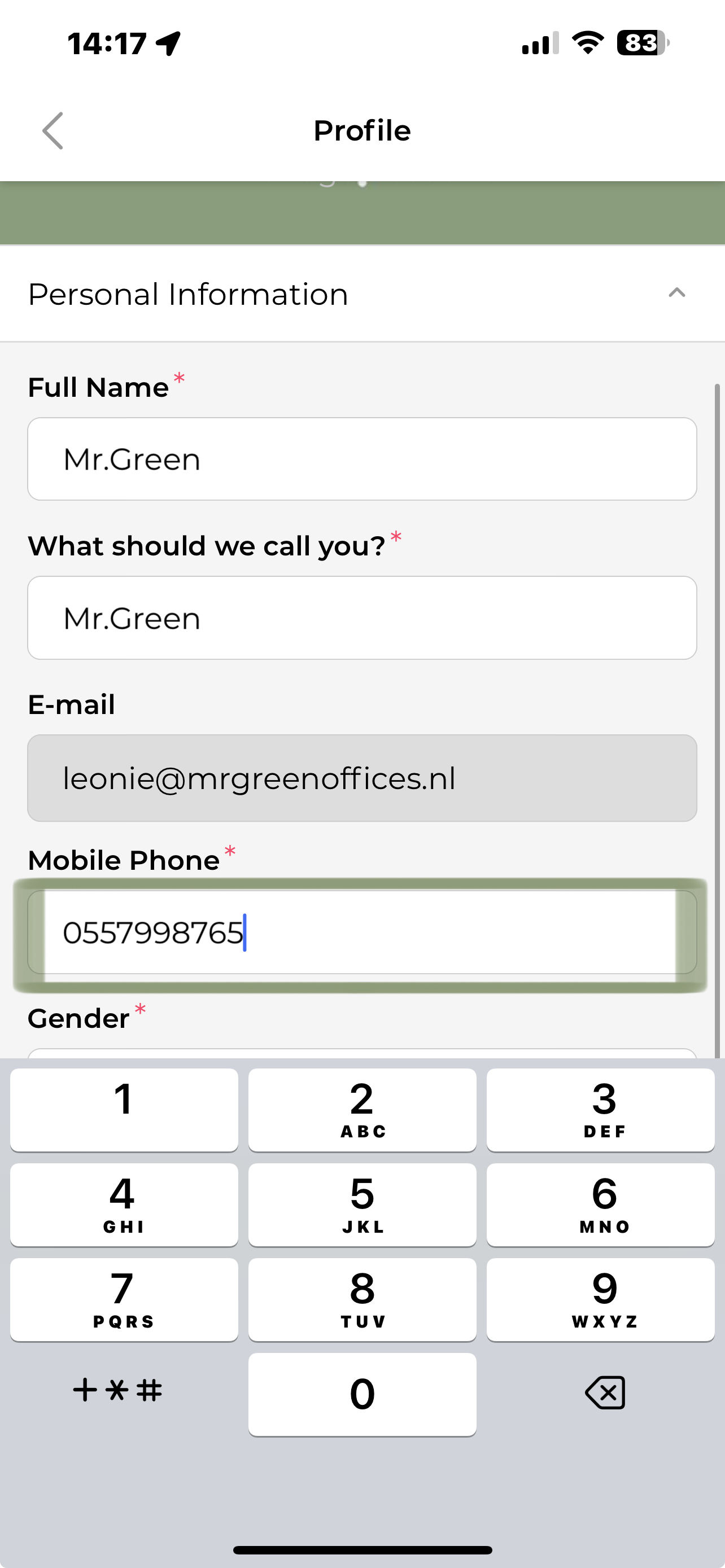Focus the Mobile Phone field
The width and height of the screenshot is (725, 1568).
[361, 932]
